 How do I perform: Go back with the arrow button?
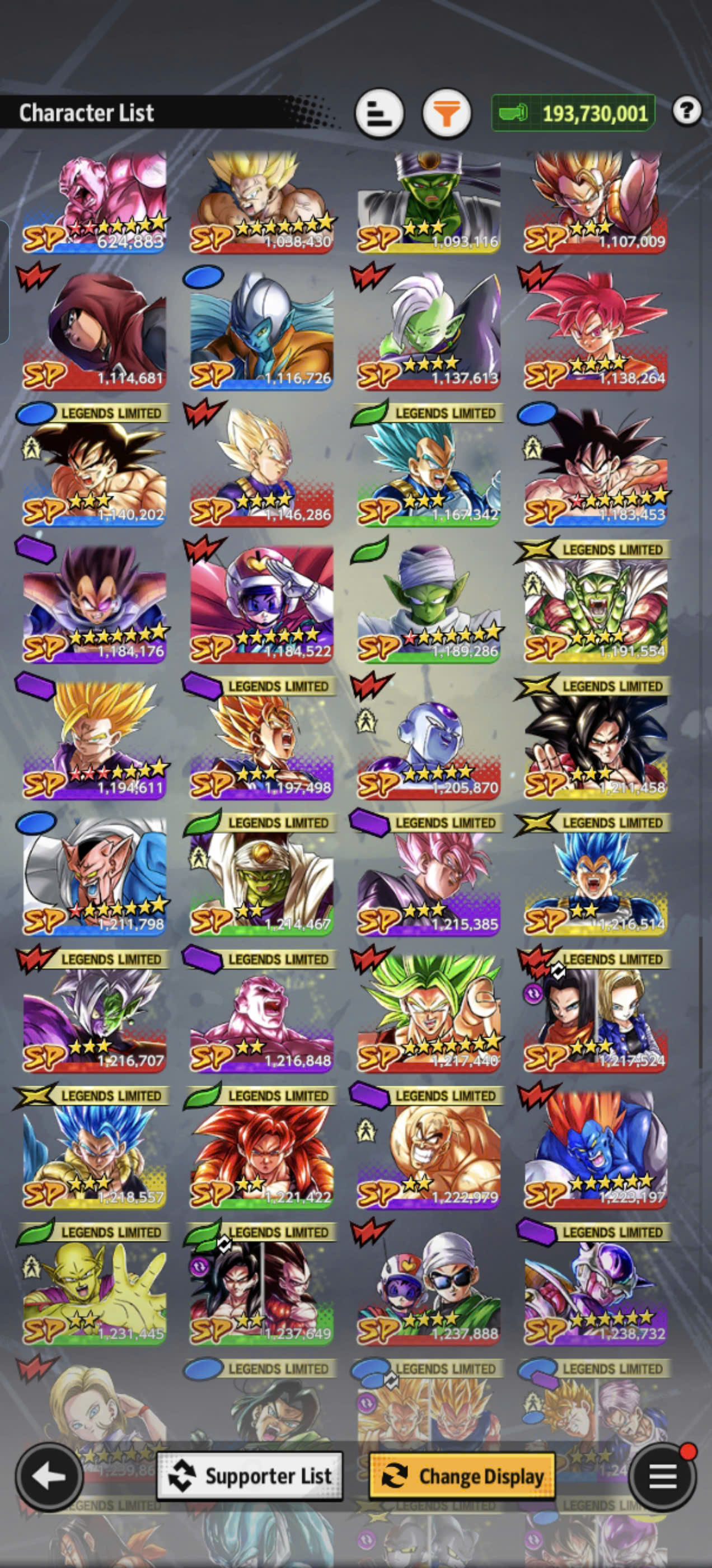click(49, 1476)
